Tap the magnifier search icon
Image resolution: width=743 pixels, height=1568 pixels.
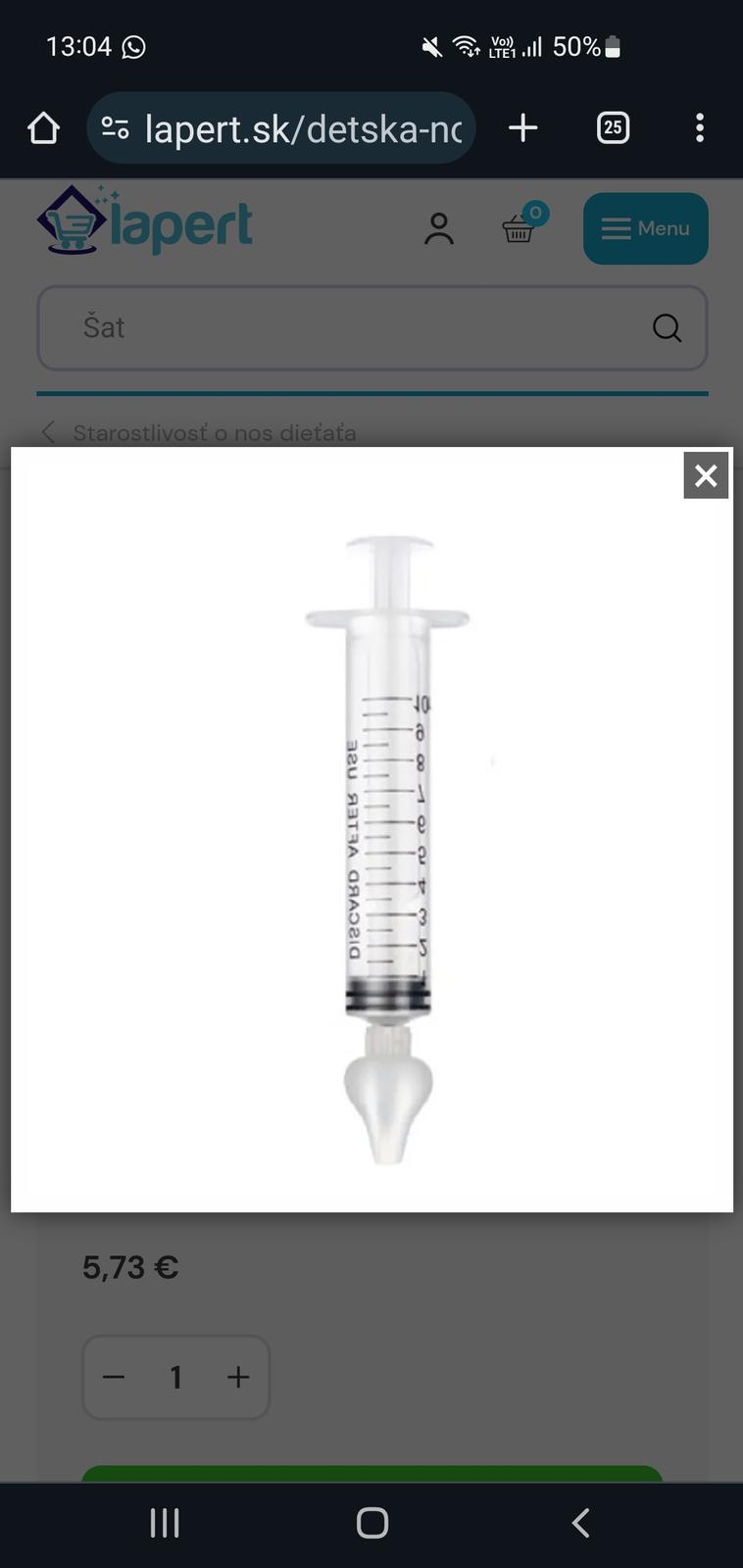[667, 327]
